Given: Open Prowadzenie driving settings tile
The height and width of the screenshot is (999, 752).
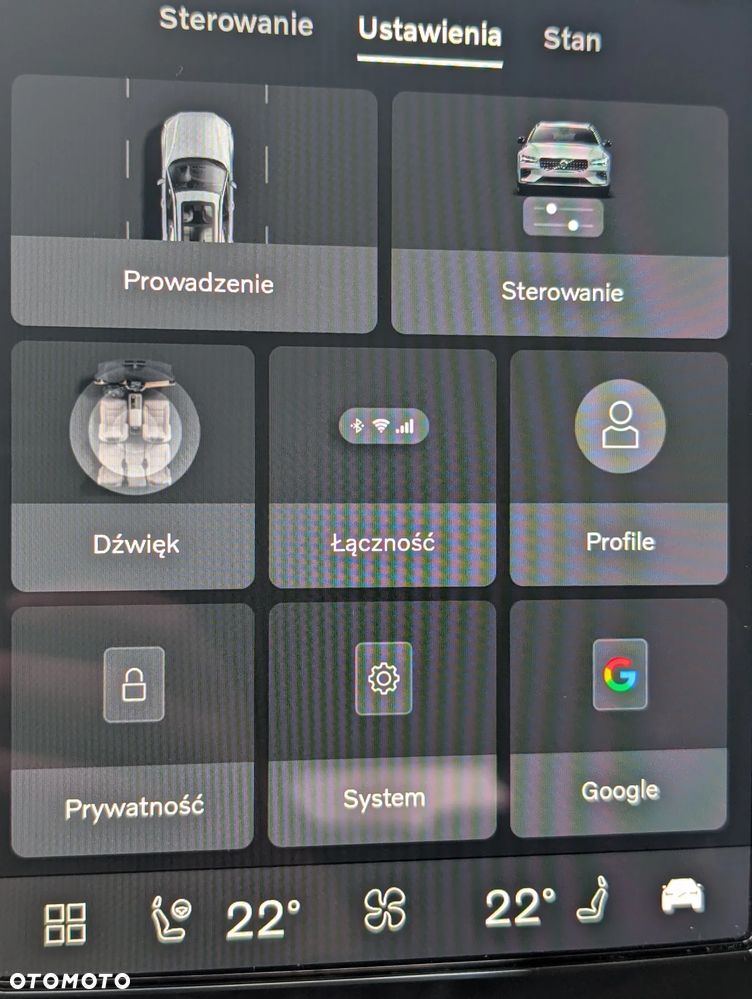Looking at the screenshot, I should click(195, 205).
